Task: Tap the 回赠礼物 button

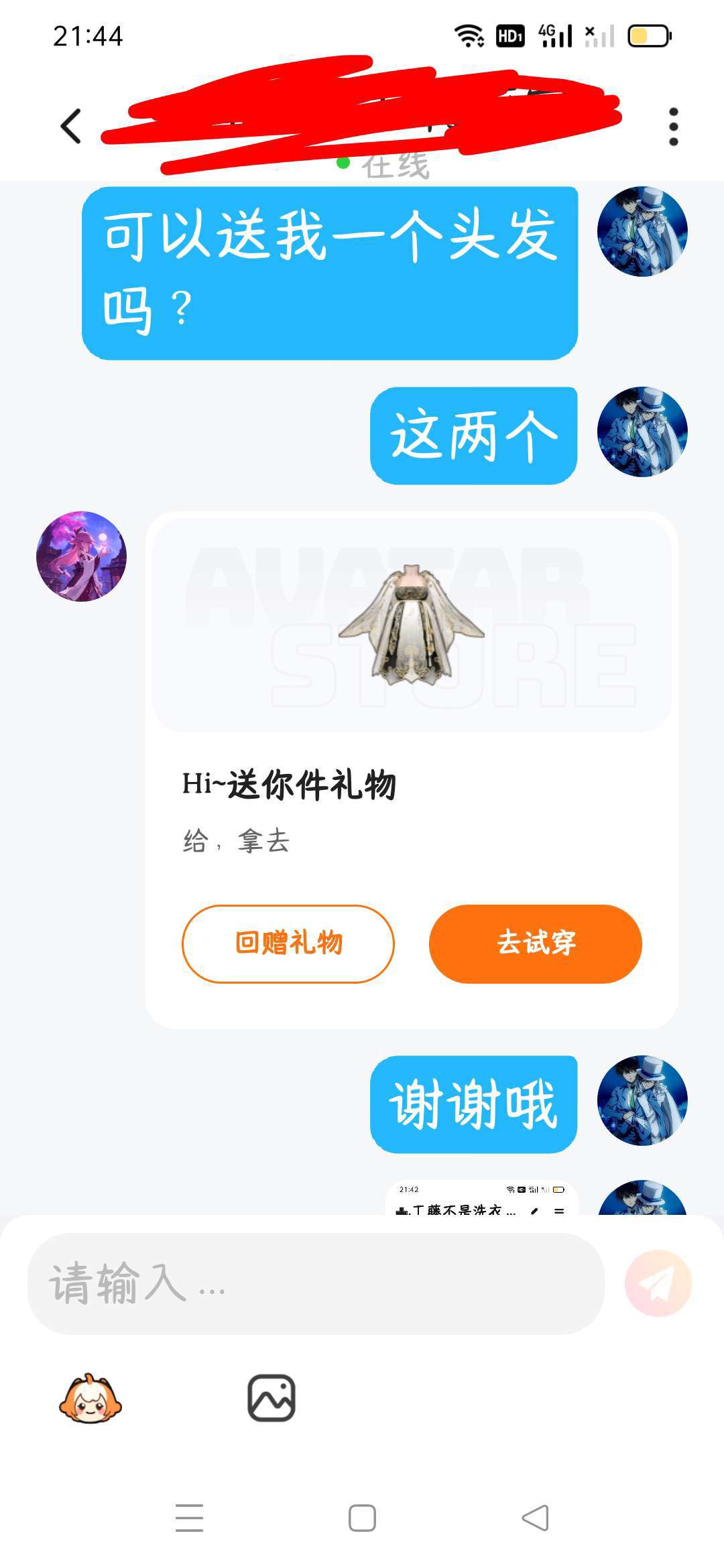Action: (x=288, y=943)
